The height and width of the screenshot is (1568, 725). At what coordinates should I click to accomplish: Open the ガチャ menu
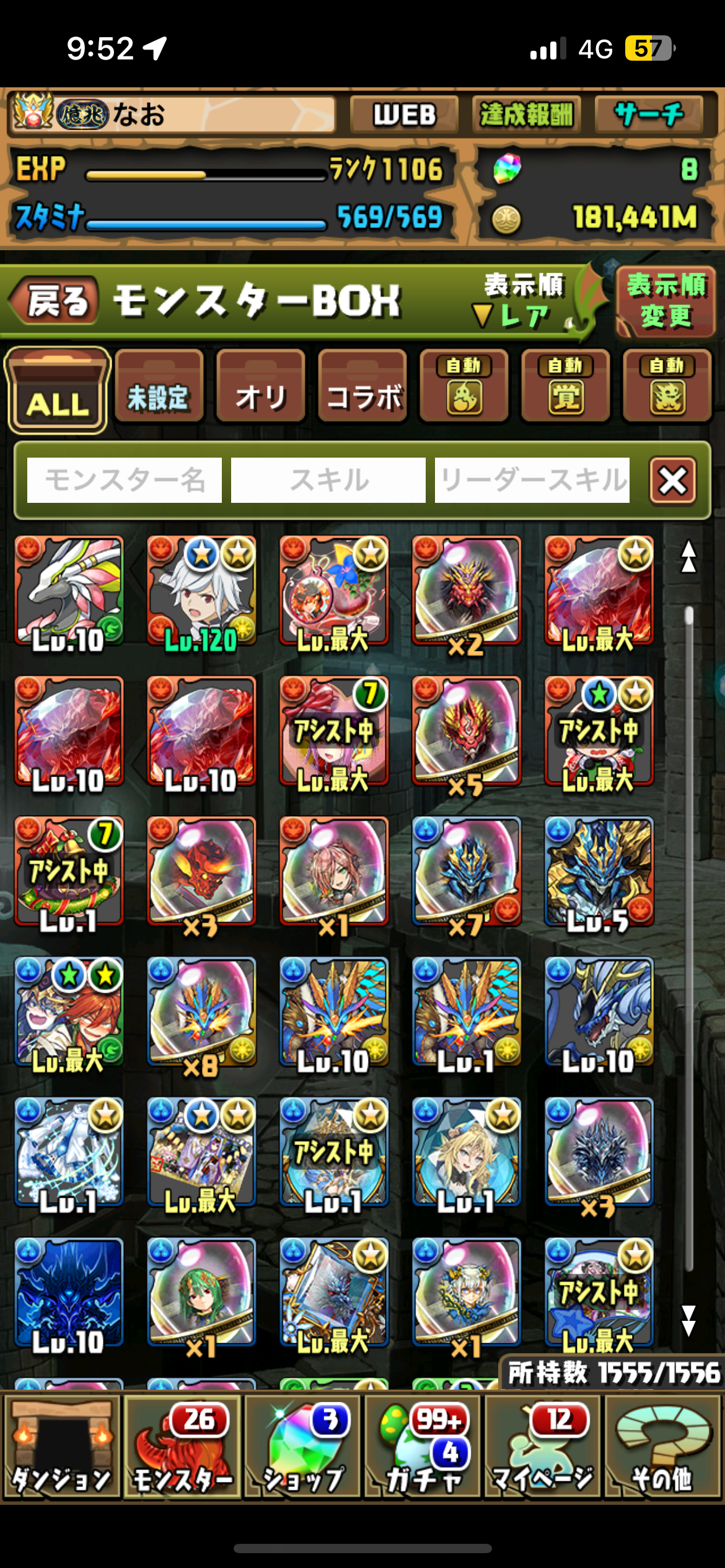coord(423,1447)
